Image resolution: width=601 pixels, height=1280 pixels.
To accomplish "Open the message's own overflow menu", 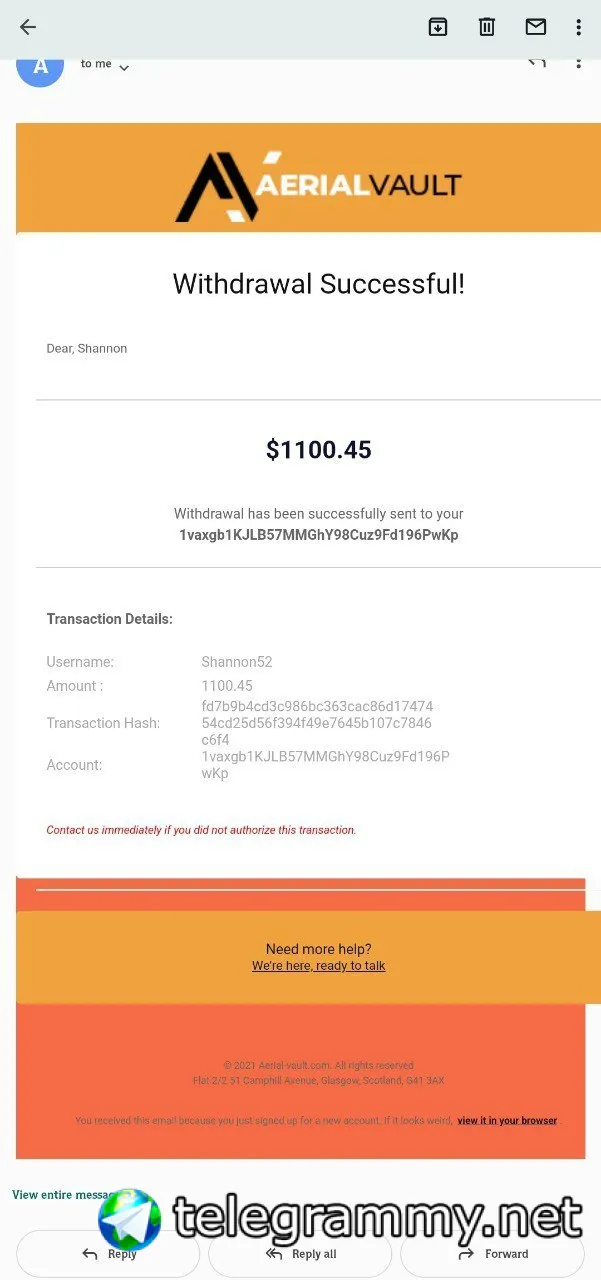I will [578, 63].
